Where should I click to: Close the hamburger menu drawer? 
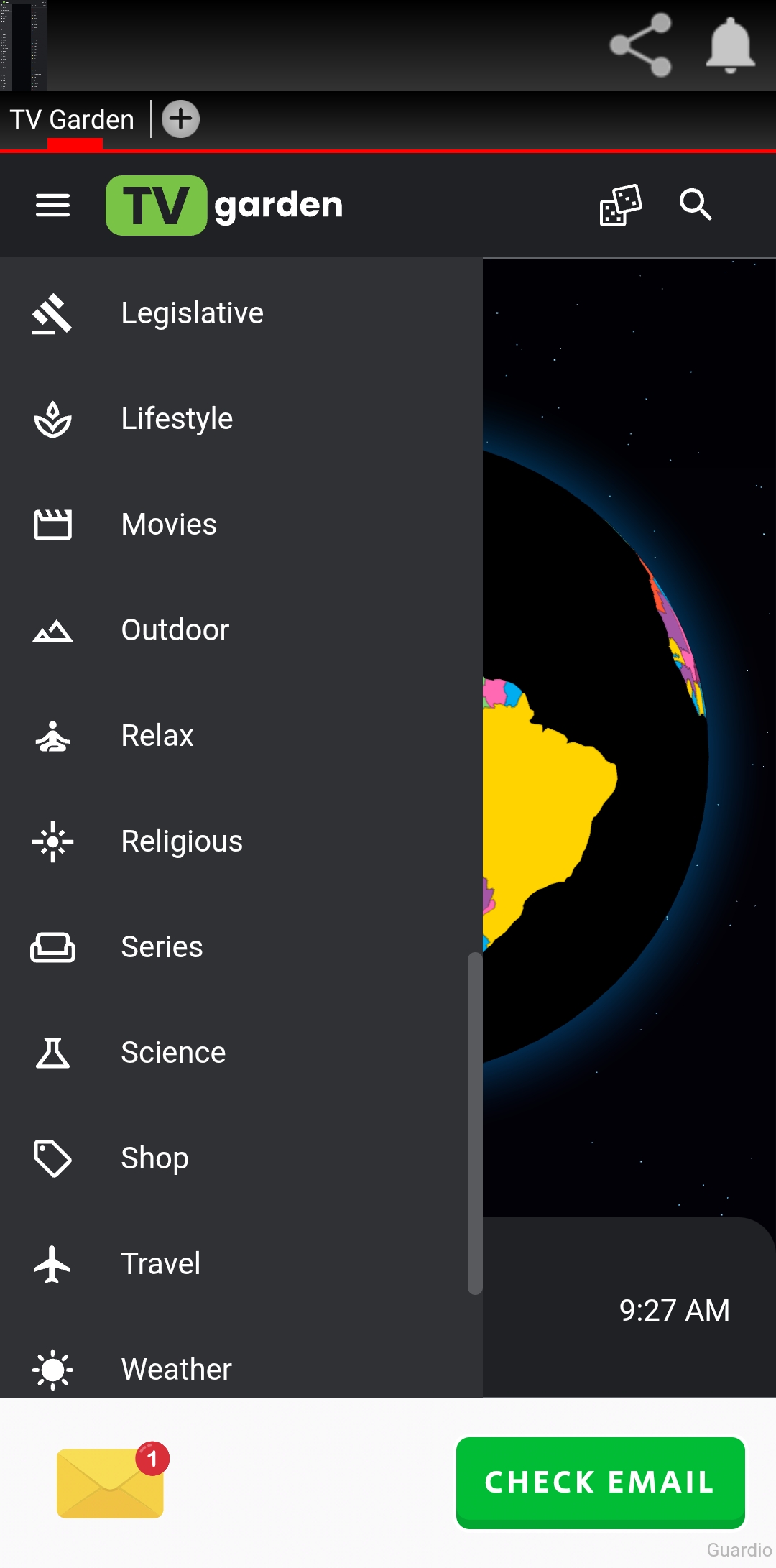pos(52,206)
